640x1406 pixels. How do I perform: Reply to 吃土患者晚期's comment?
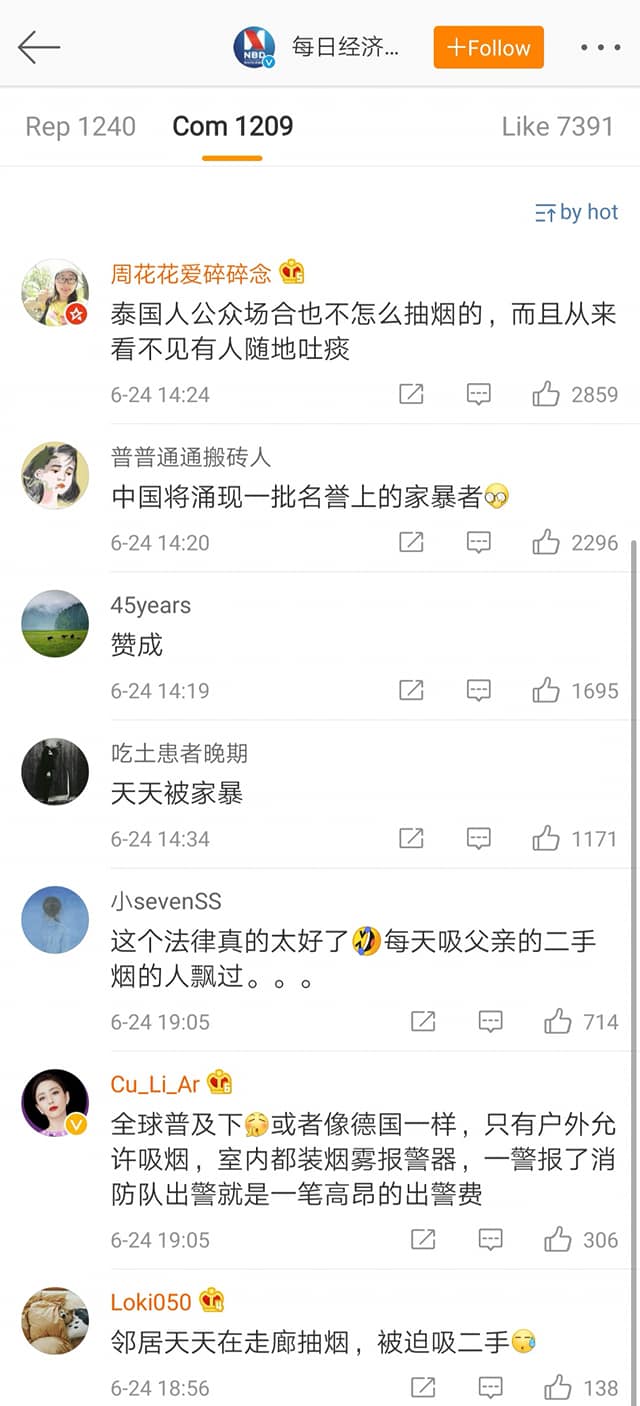pyautogui.click(x=479, y=838)
